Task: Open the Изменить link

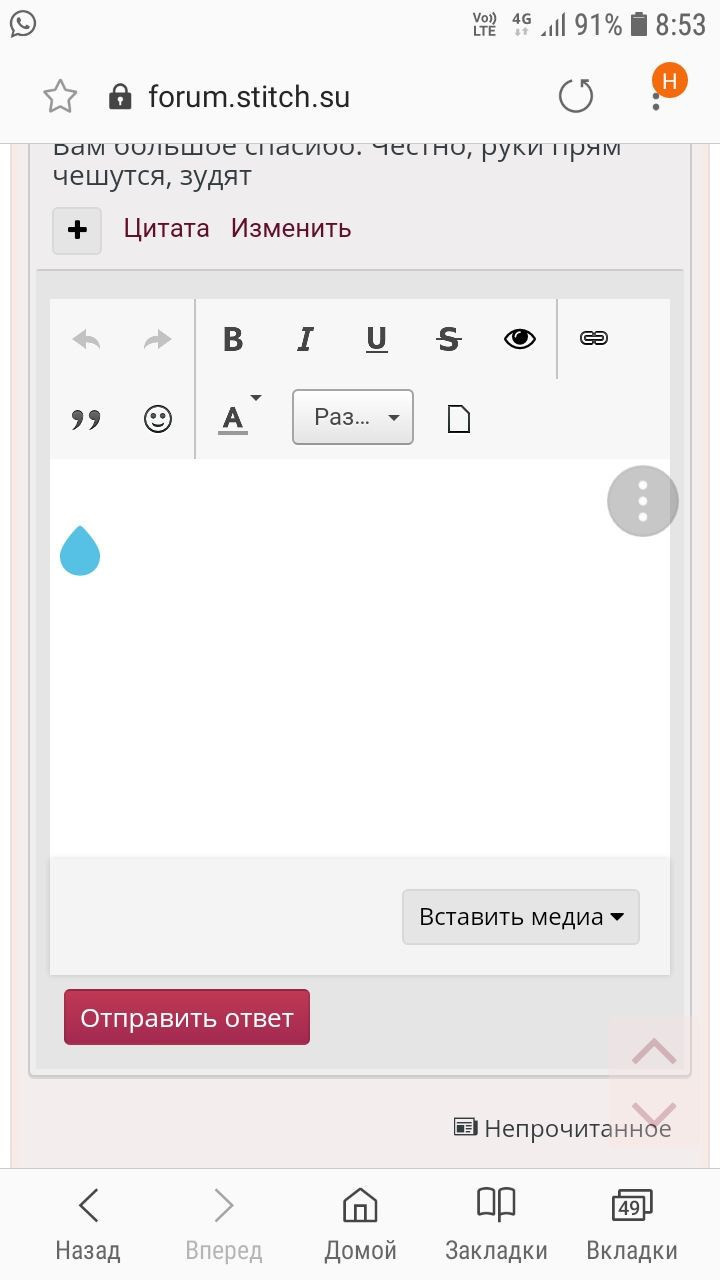Action: click(291, 228)
